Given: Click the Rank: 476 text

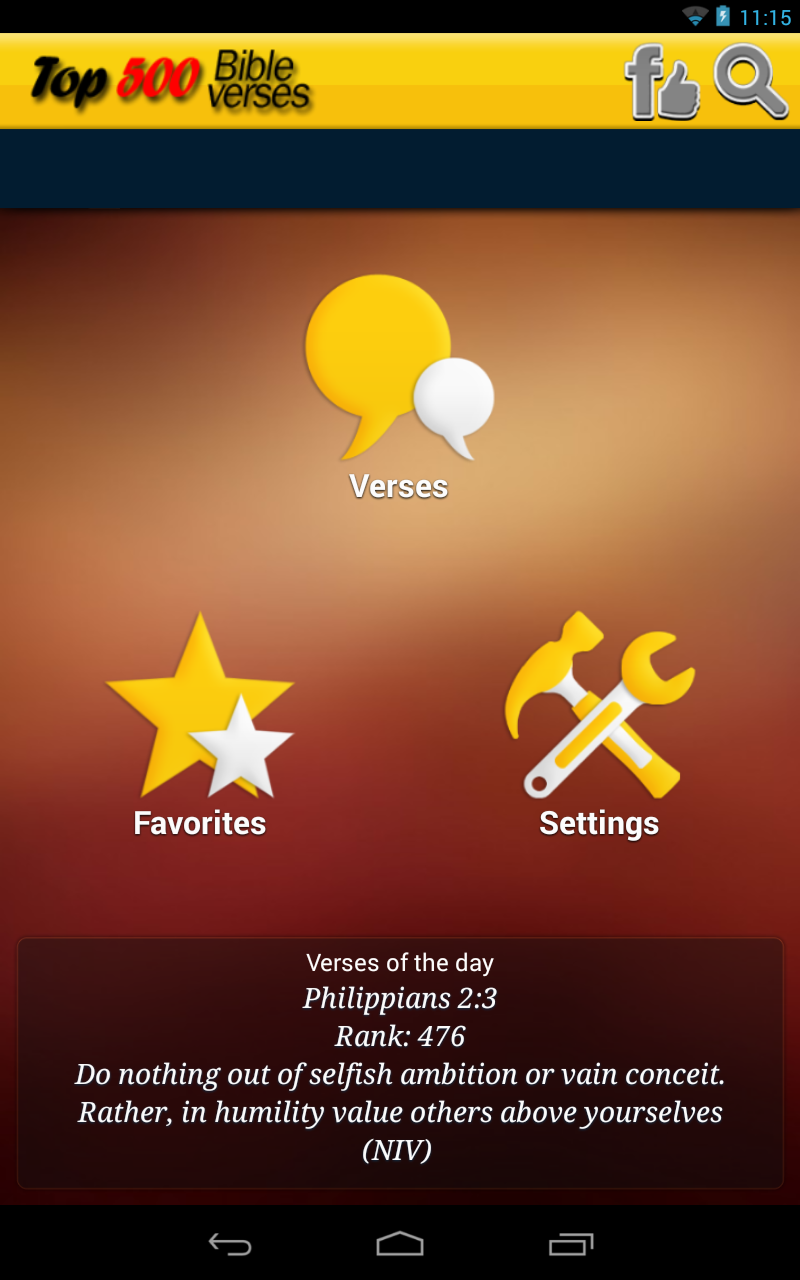Looking at the screenshot, I should (x=398, y=1036).
